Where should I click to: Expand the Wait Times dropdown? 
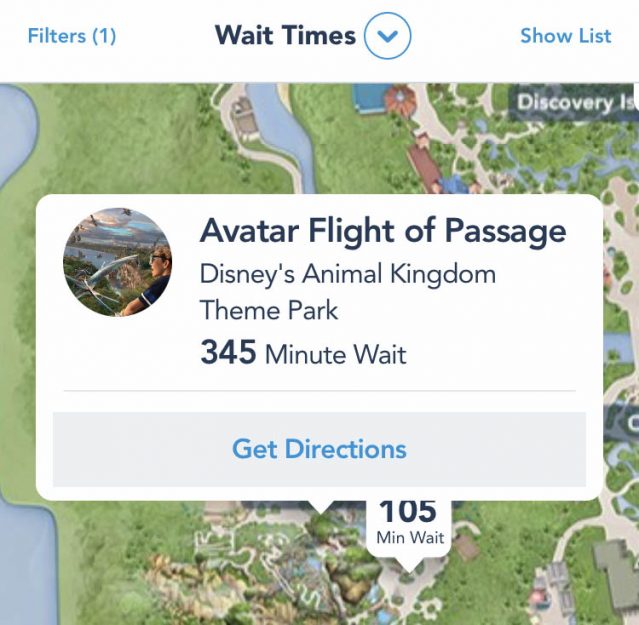pyautogui.click(x=387, y=37)
